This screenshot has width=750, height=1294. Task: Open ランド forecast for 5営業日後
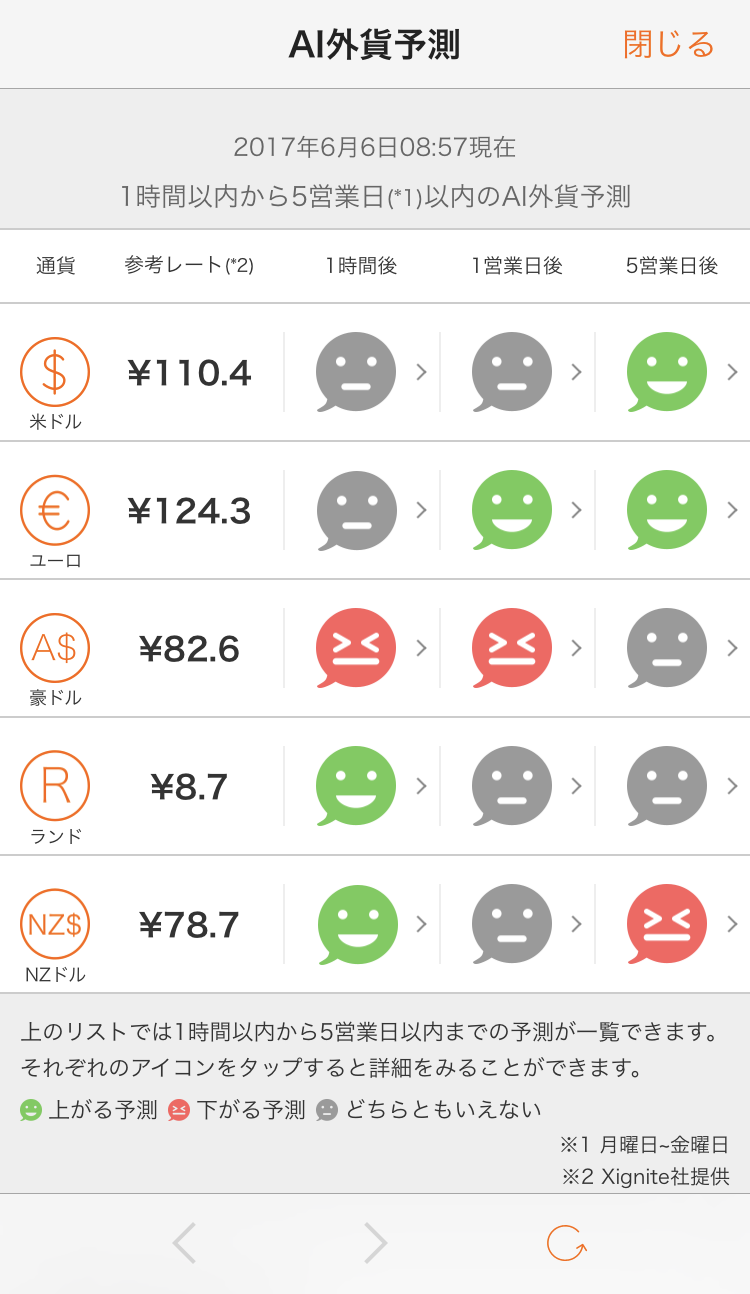tap(667, 786)
